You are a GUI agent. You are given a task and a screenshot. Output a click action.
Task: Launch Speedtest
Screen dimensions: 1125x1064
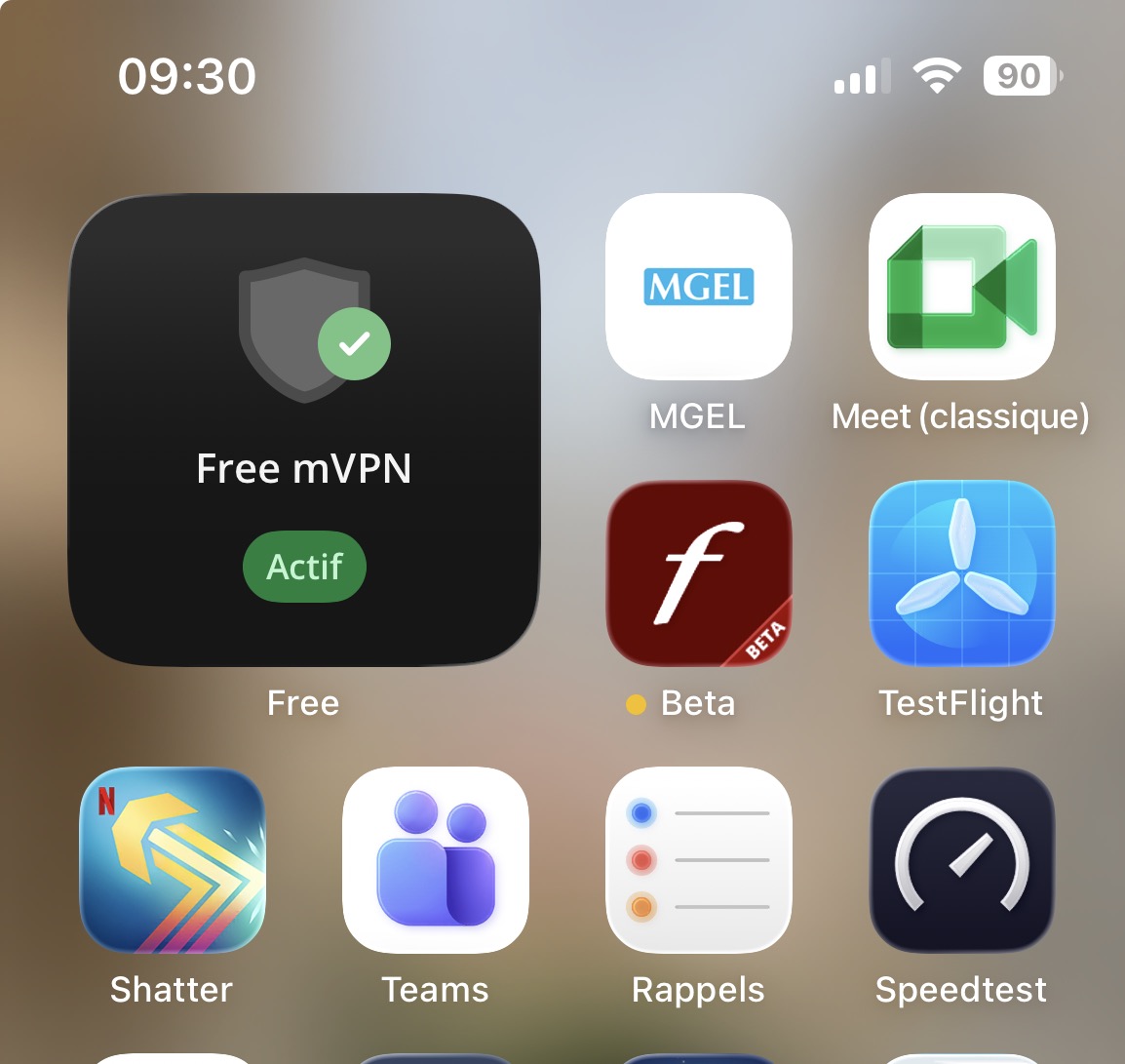click(961, 860)
